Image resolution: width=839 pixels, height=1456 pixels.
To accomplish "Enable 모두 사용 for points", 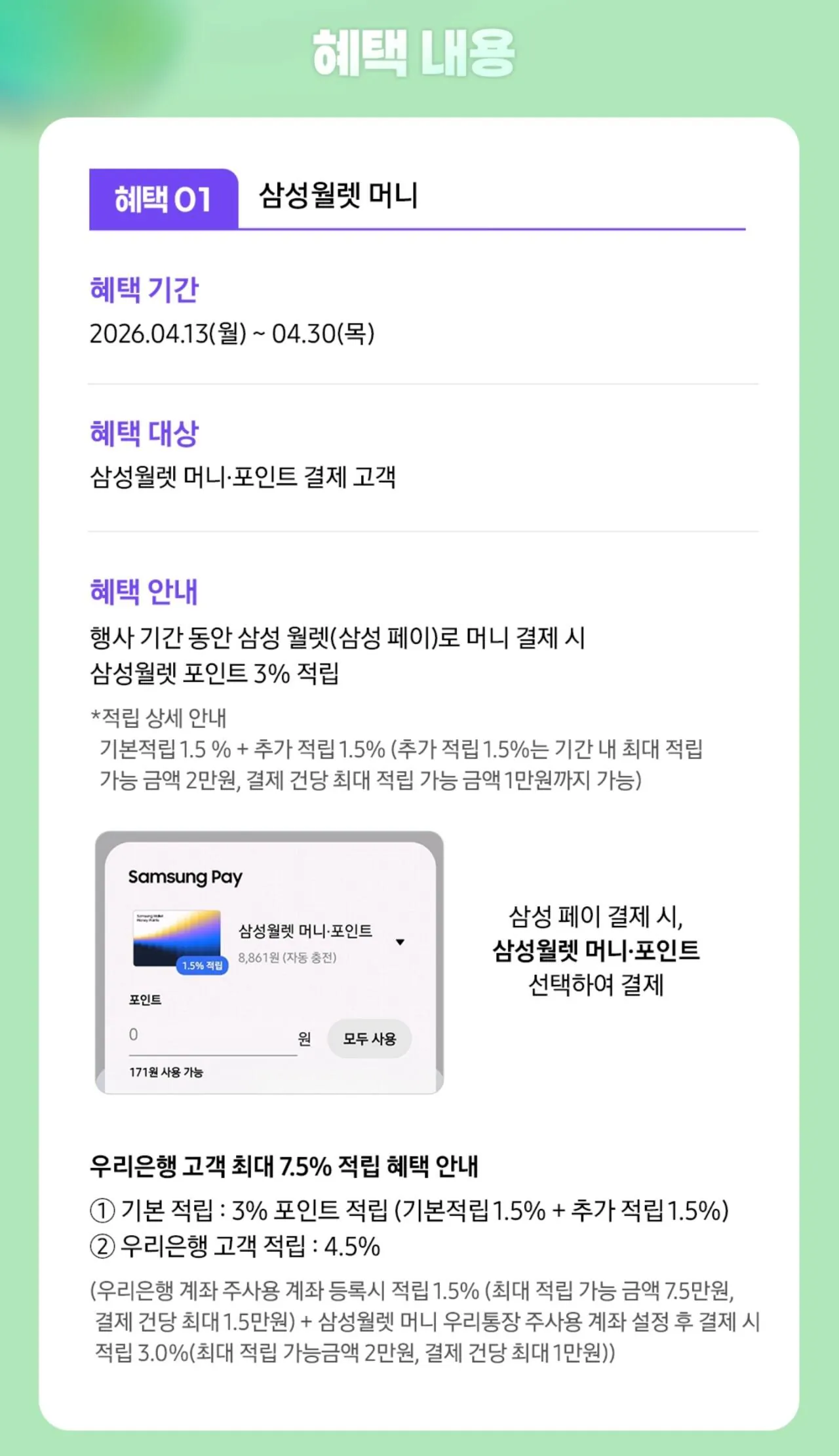I will tap(368, 1037).
